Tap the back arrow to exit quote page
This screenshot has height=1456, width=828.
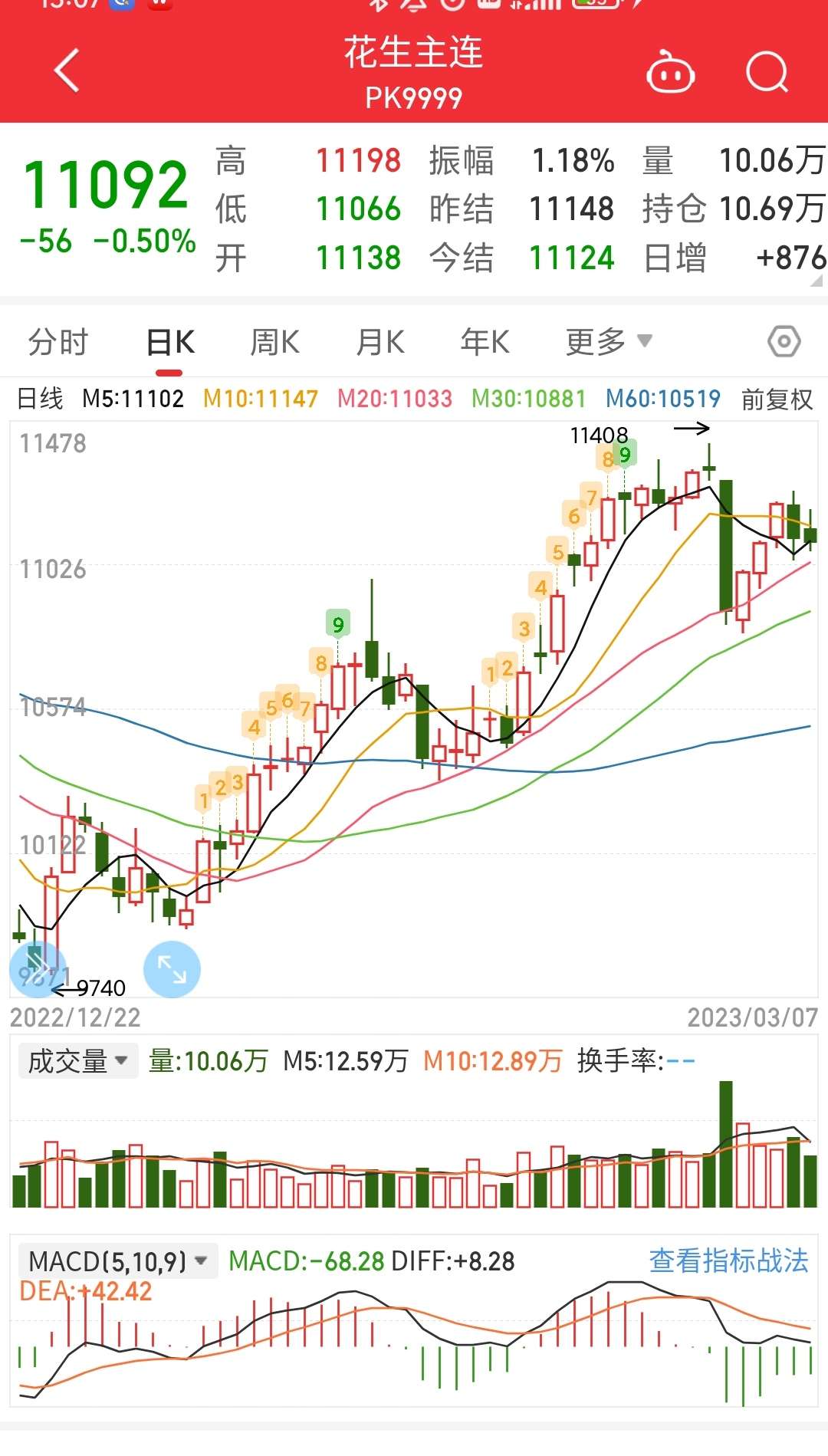pyautogui.click(x=65, y=70)
